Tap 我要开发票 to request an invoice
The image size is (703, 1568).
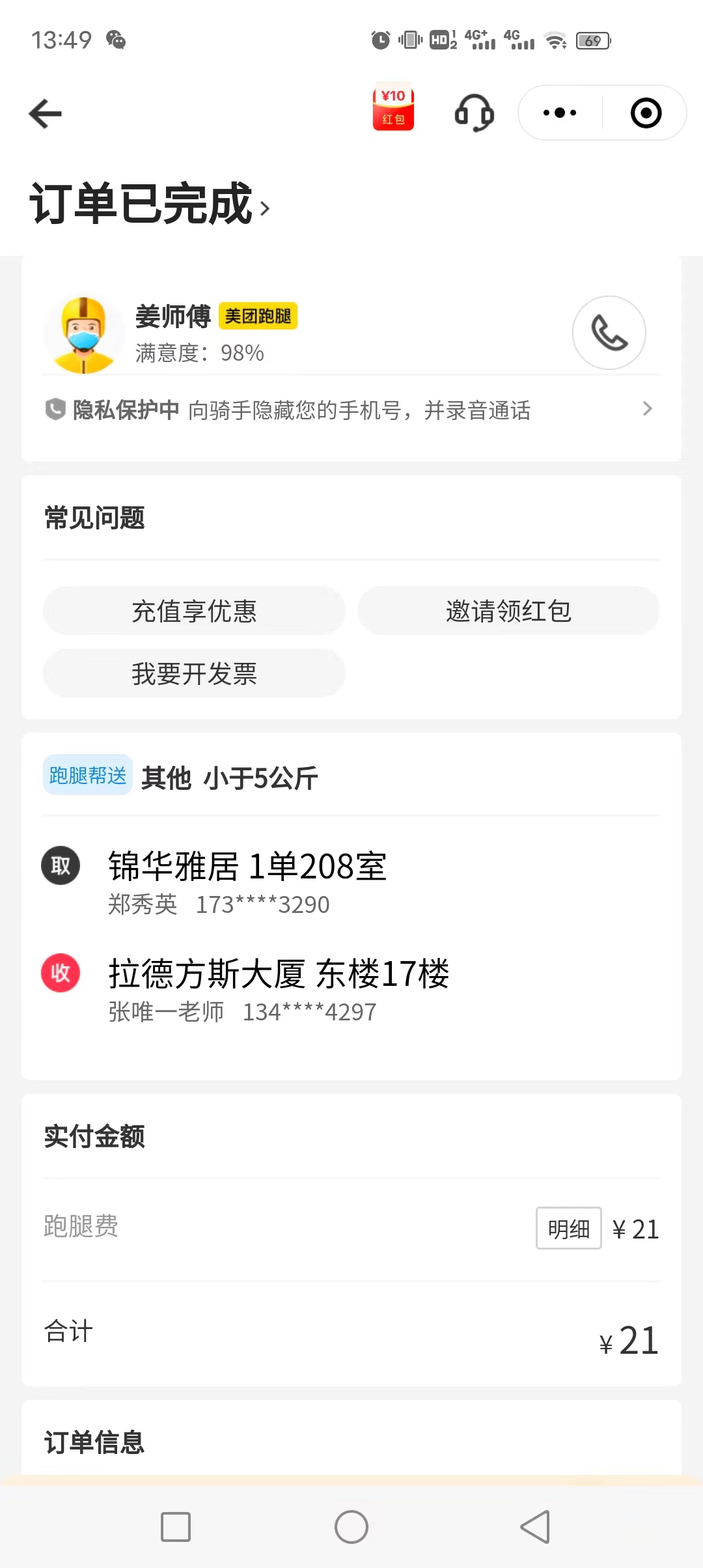pyautogui.click(x=194, y=673)
